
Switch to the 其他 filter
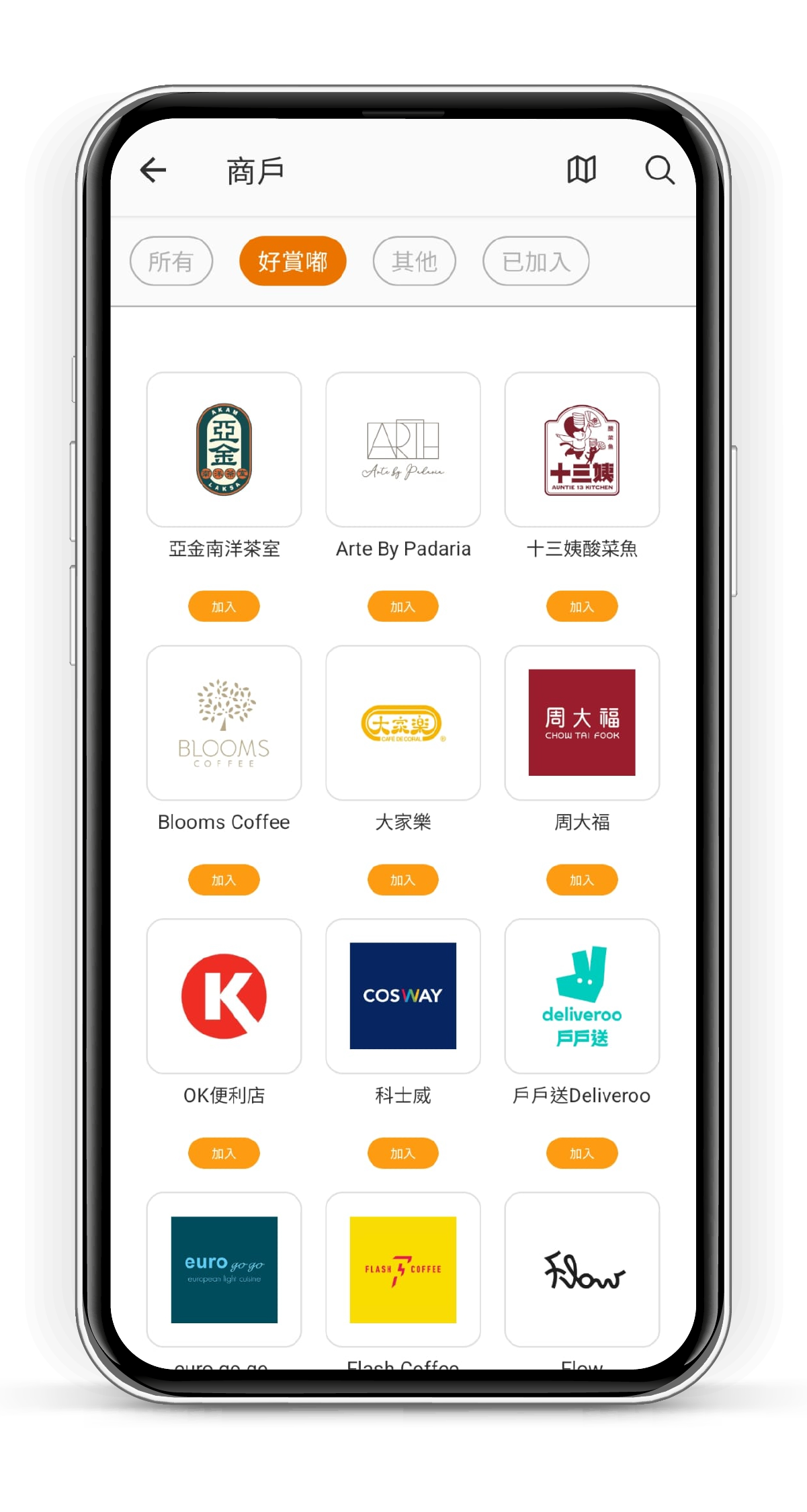[x=414, y=261]
